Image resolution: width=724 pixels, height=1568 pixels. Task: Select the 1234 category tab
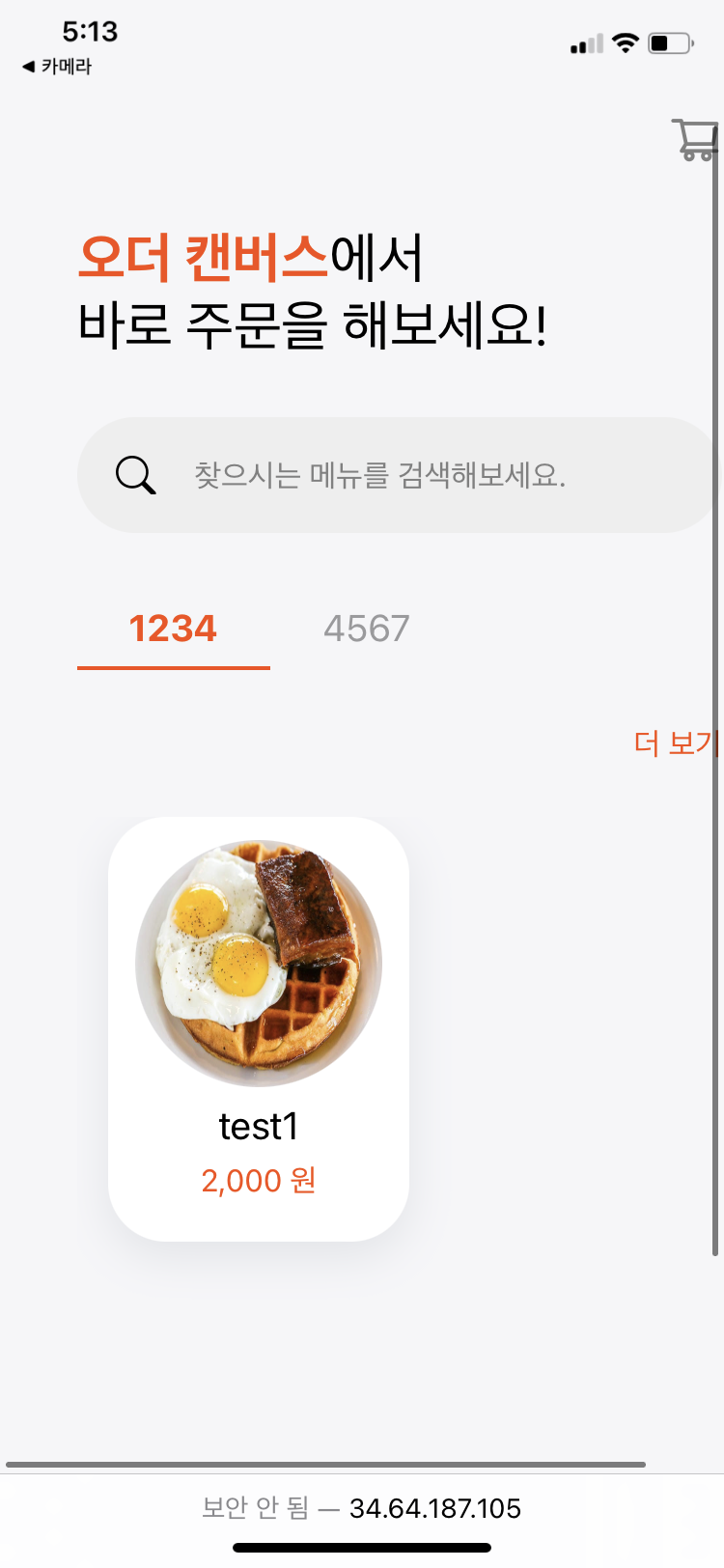pyautogui.click(x=172, y=628)
